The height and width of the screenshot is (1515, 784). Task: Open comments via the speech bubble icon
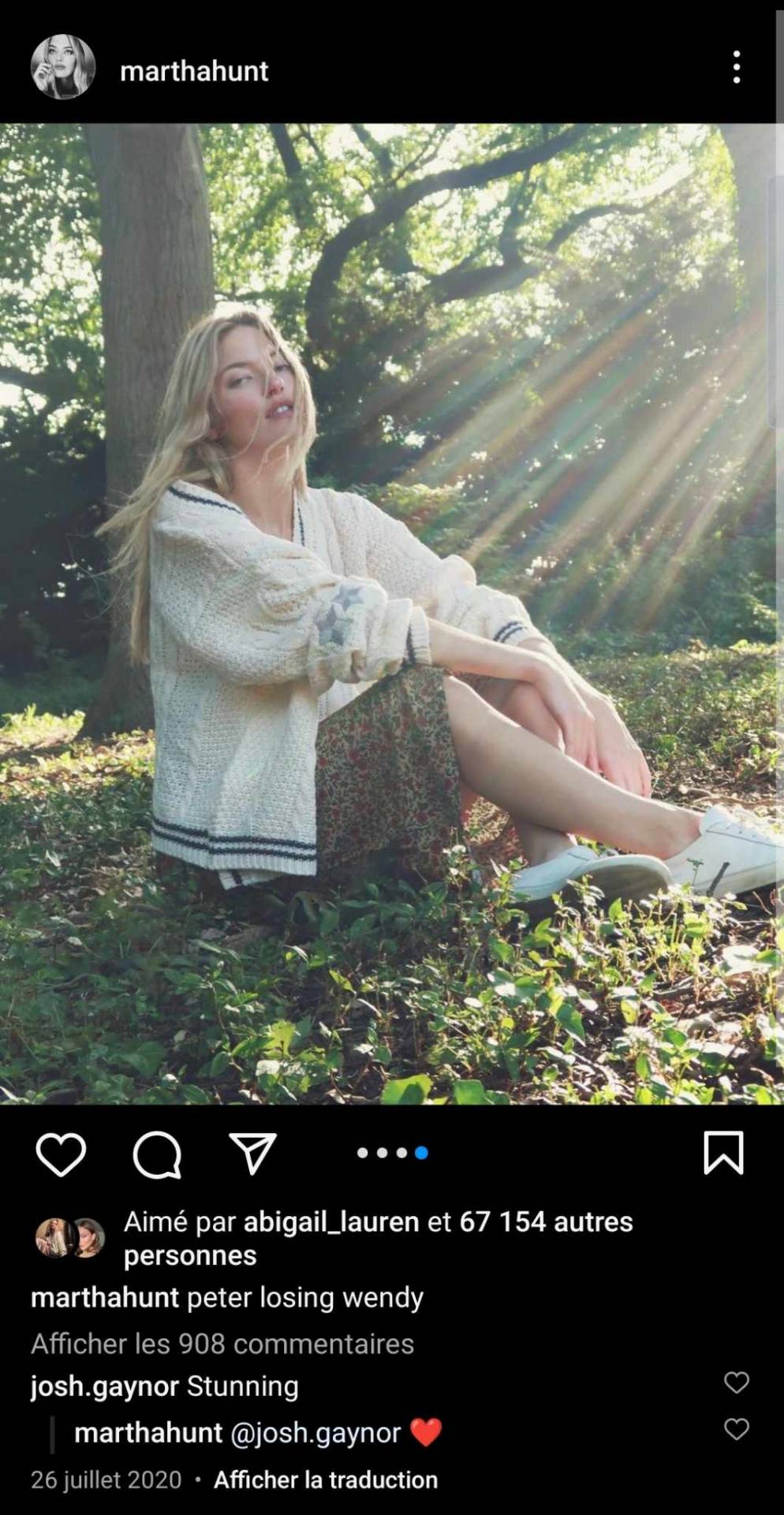pyautogui.click(x=157, y=1154)
